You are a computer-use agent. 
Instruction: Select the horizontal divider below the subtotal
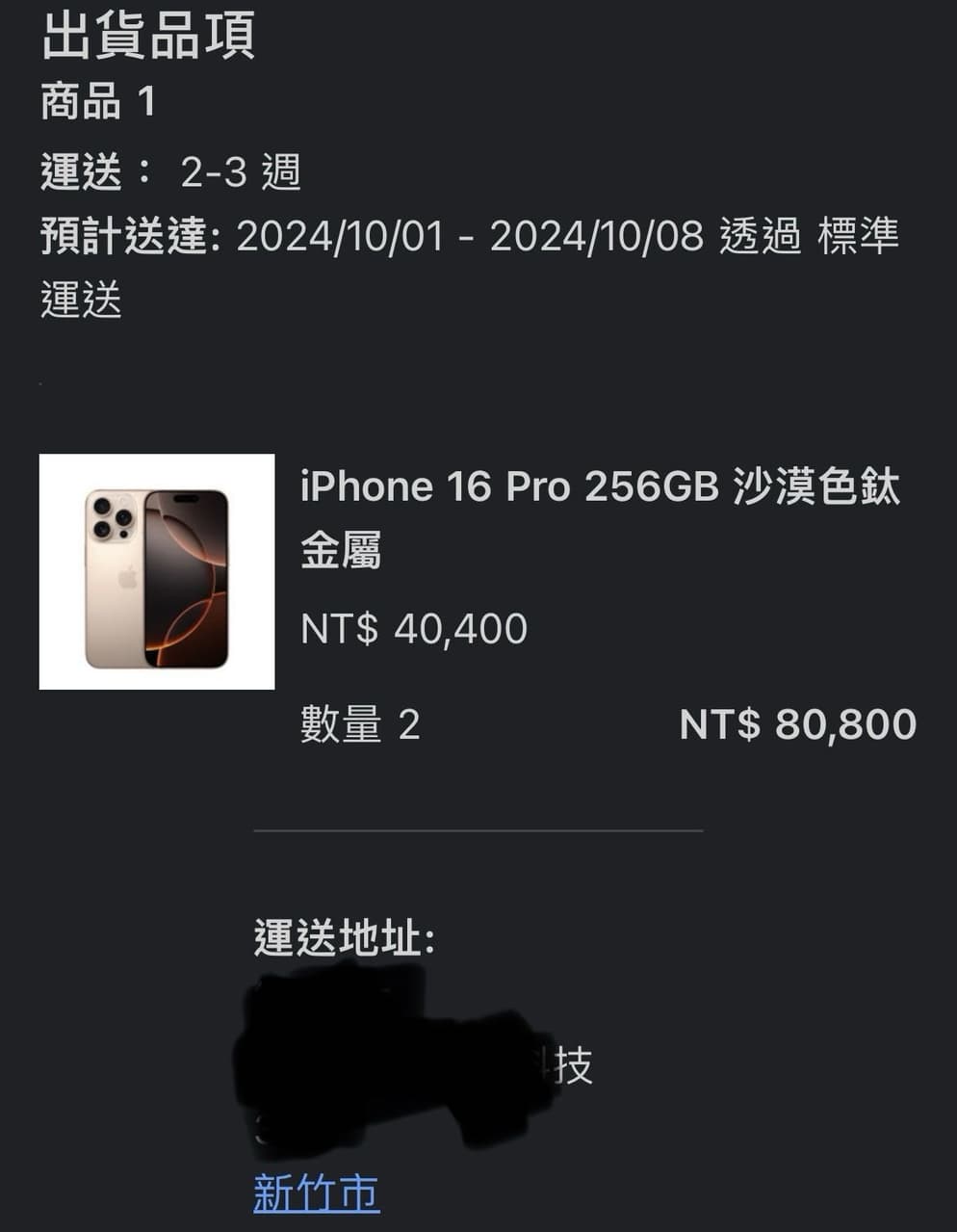coord(478,830)
